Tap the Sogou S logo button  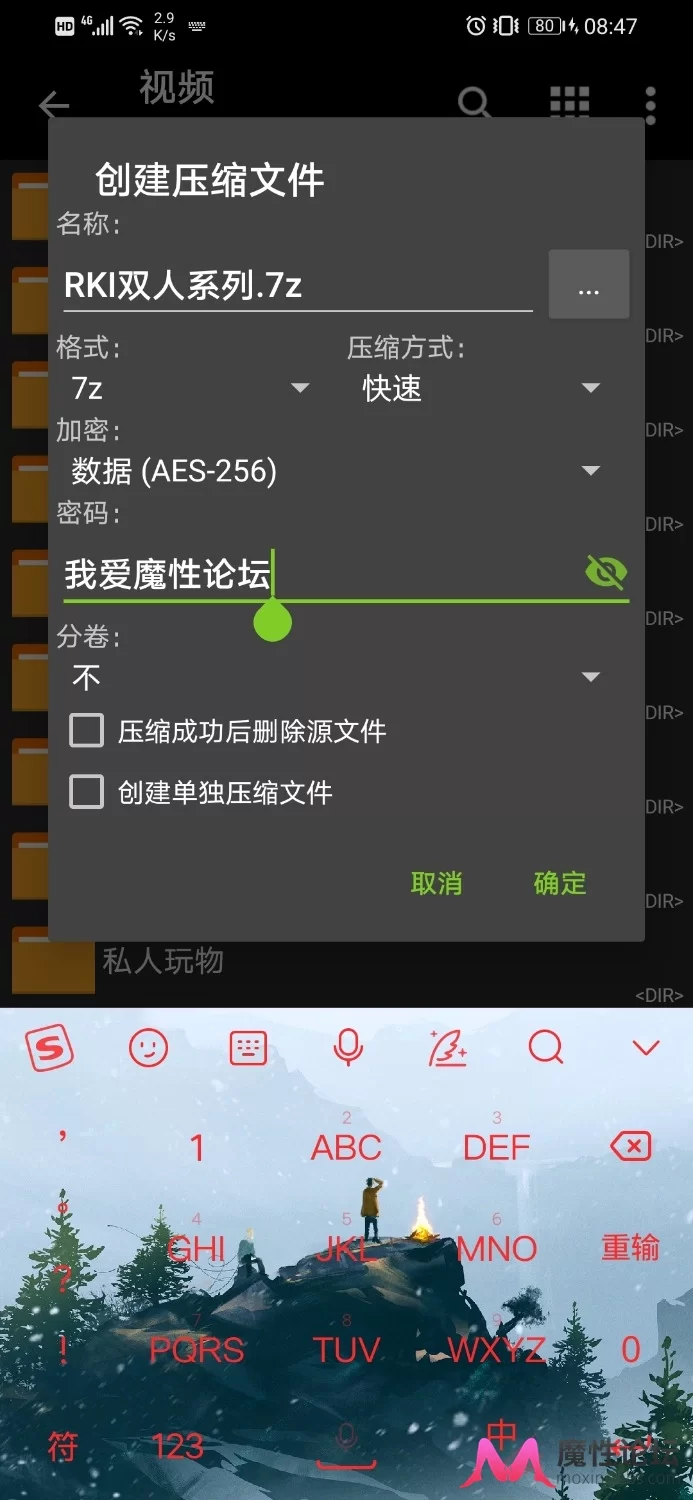49,1048
